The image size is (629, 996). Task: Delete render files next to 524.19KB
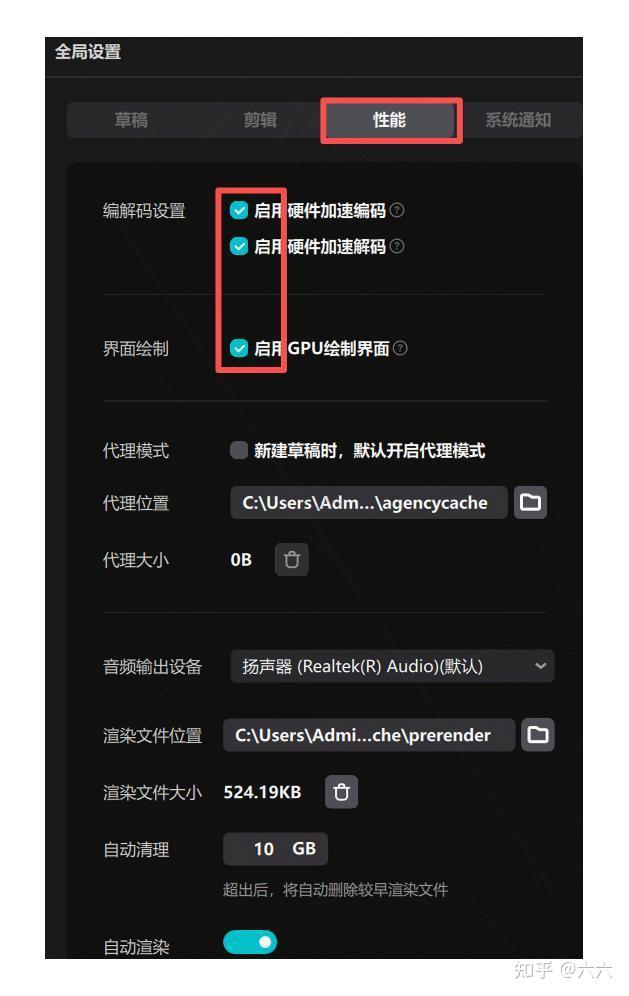(341, 792)
